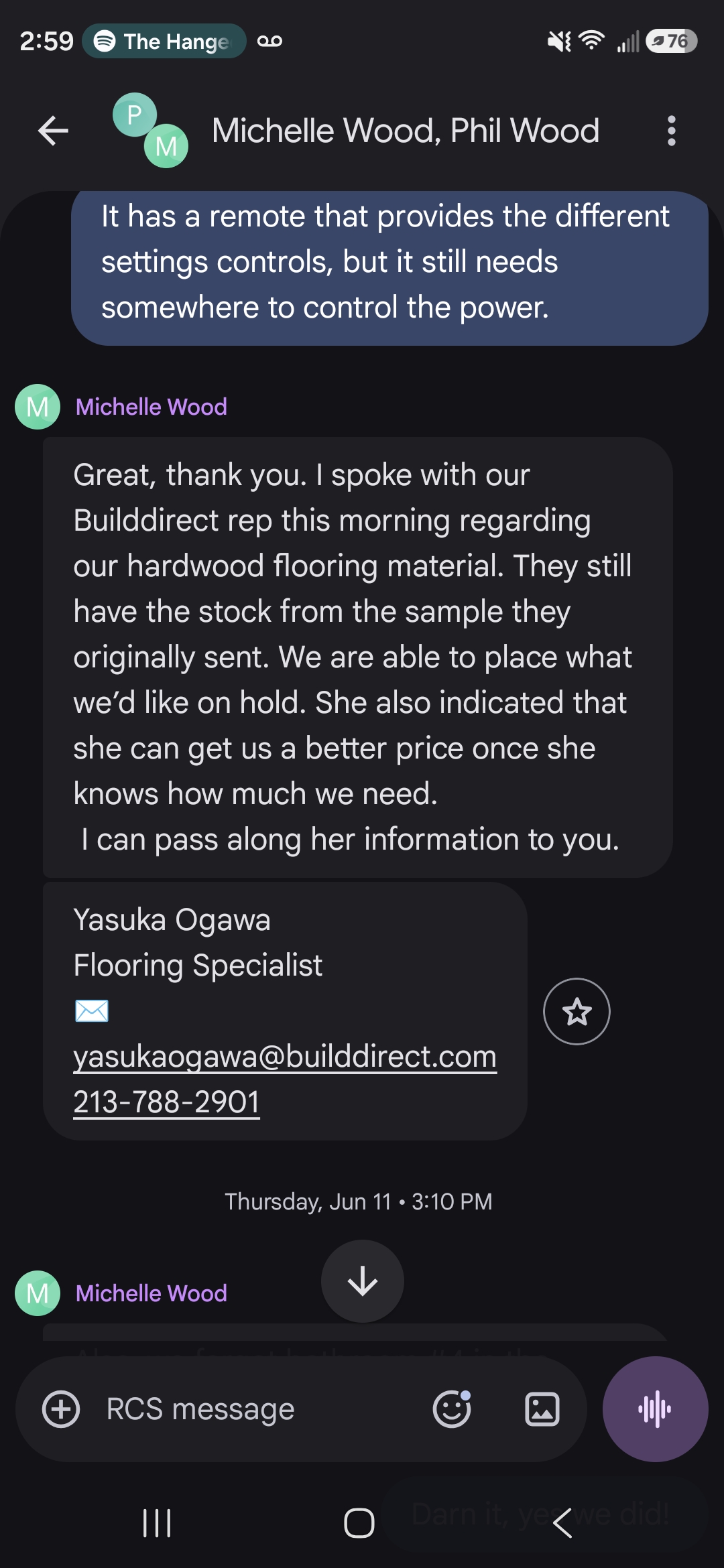The image size is (724, 1568).
Task: Record a voice message
Action: coord(655,1409)
